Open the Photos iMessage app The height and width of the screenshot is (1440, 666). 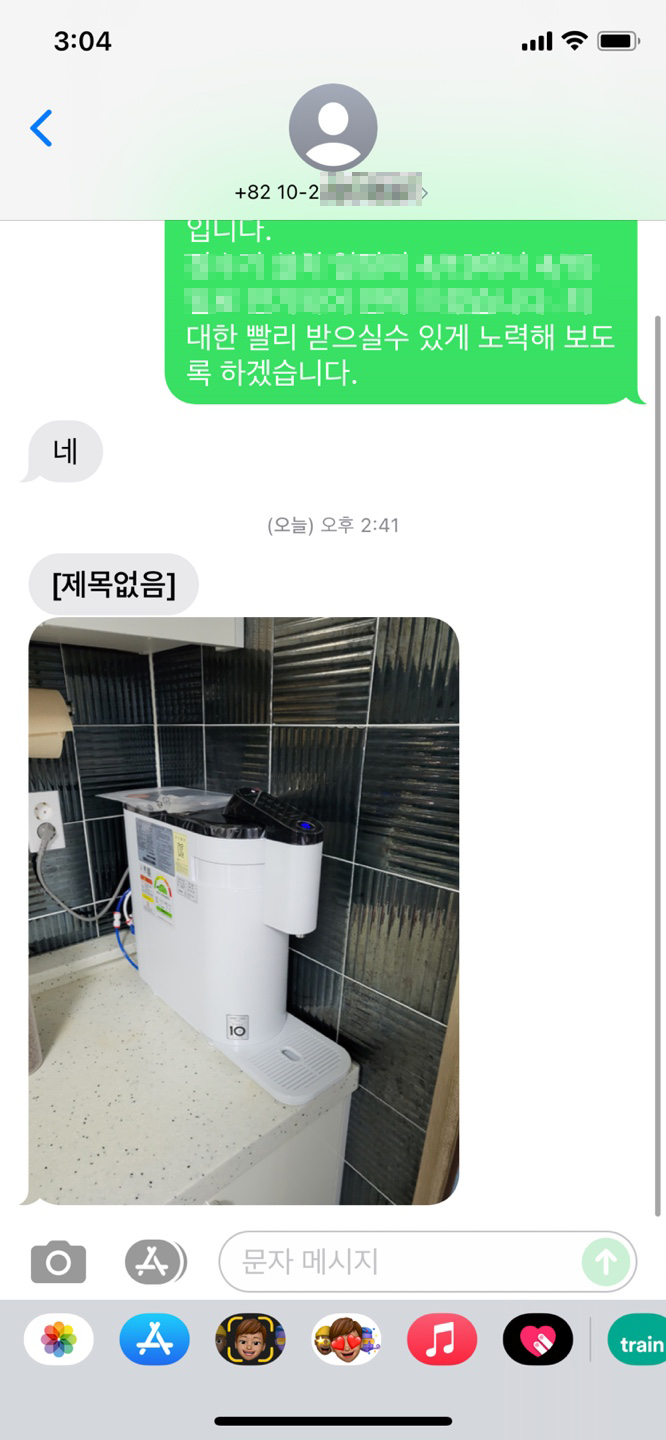[x=59, y=1340]
